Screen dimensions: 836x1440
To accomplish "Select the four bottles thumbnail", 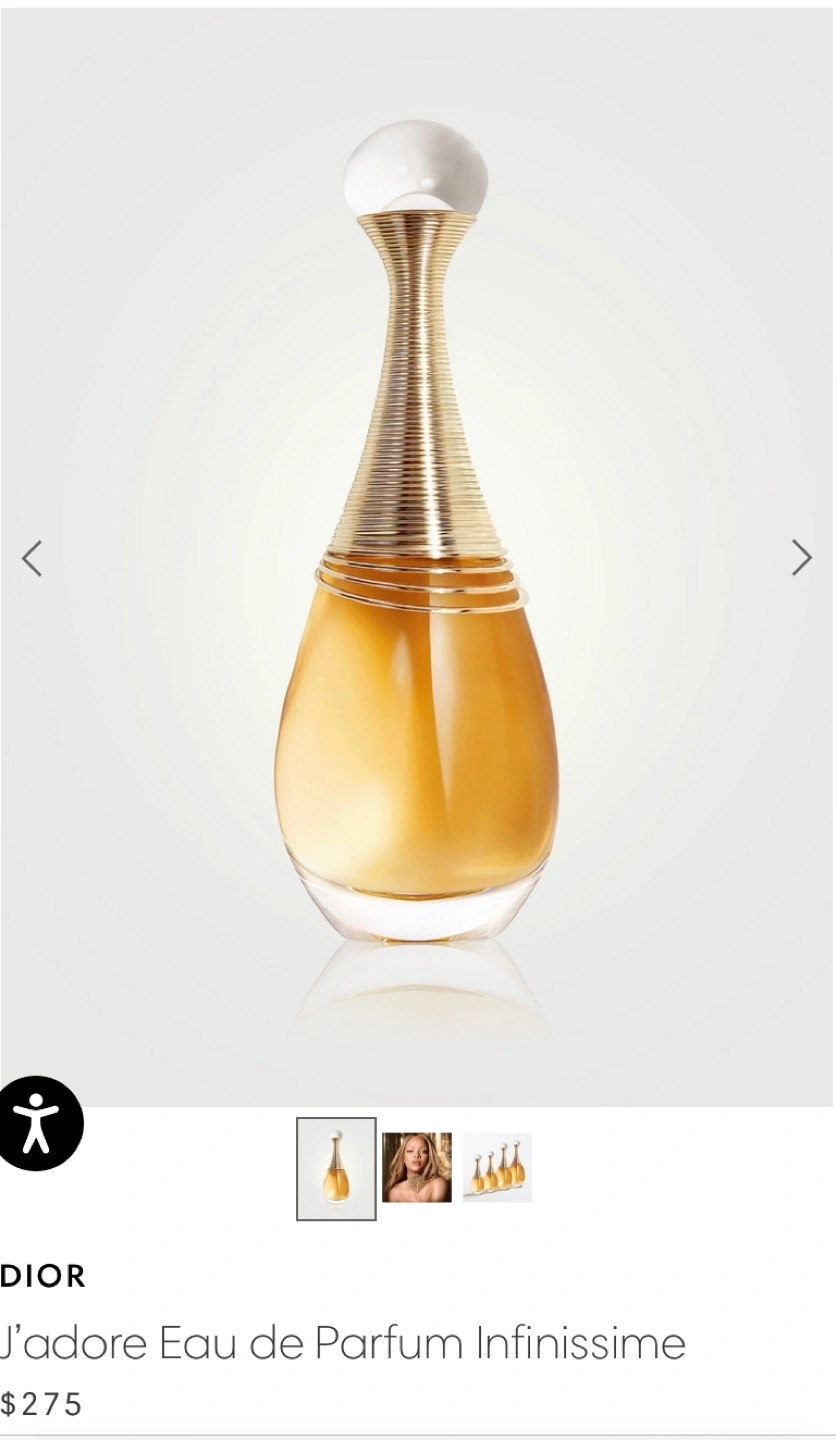I will pyautogui.click(x=497, y=1167).
